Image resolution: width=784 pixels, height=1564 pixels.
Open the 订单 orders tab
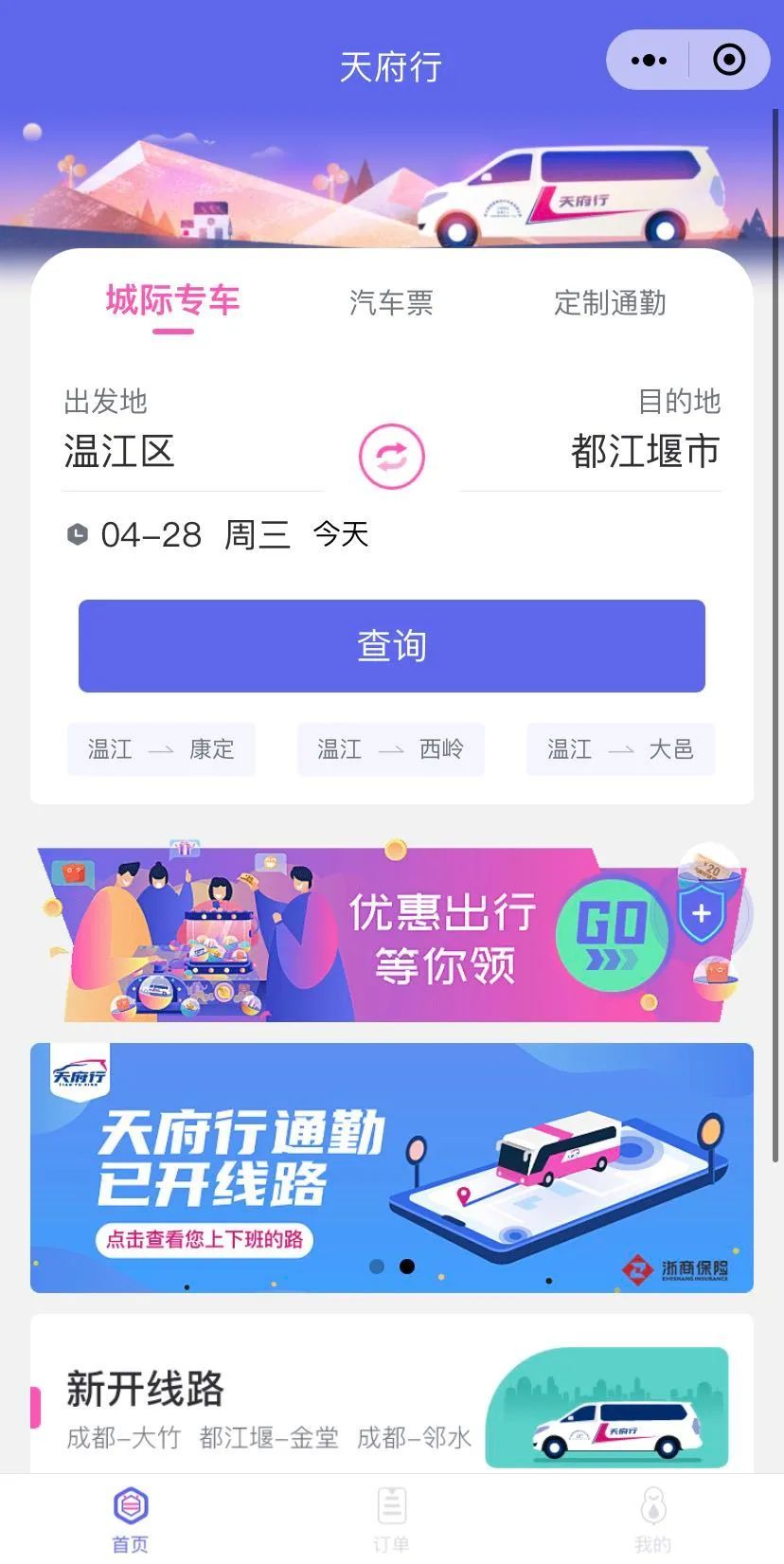coord(391,1519)
